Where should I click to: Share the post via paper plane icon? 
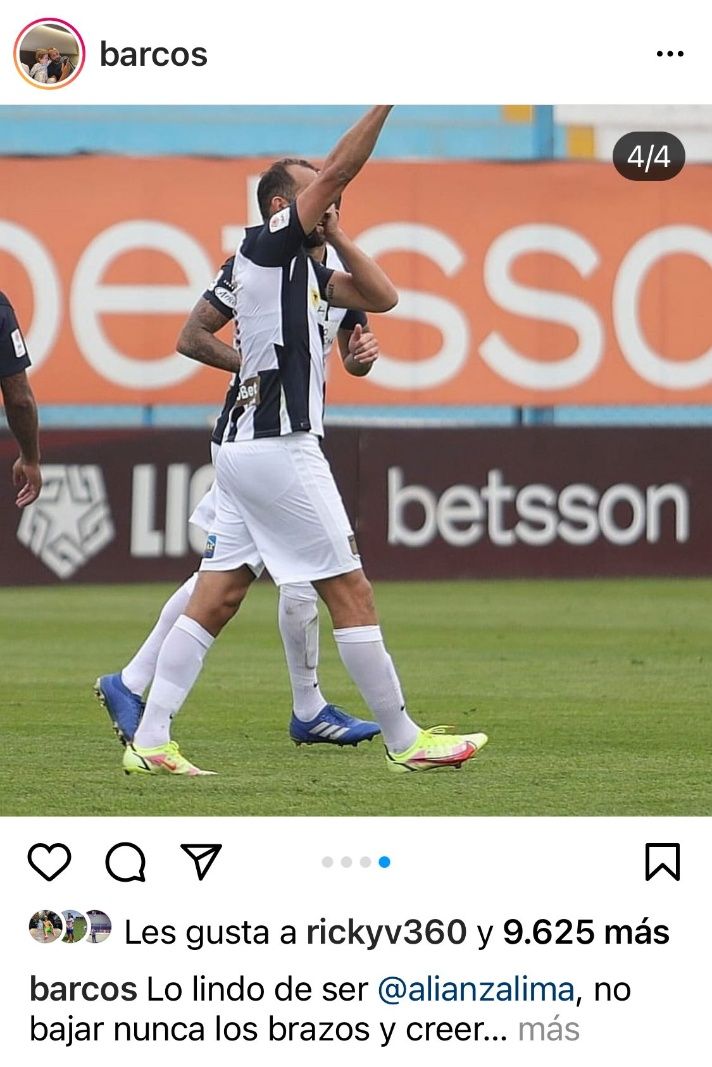click(200, 862)
